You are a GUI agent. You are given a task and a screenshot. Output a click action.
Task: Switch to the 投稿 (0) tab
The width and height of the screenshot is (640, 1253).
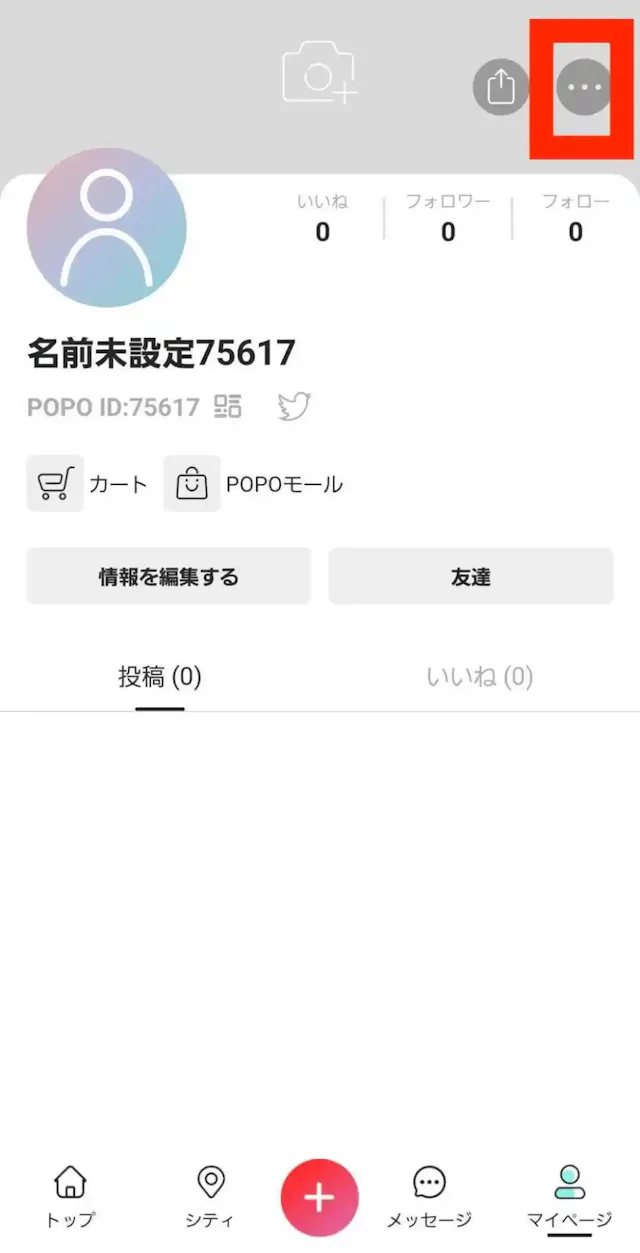(x=160, y=677)
